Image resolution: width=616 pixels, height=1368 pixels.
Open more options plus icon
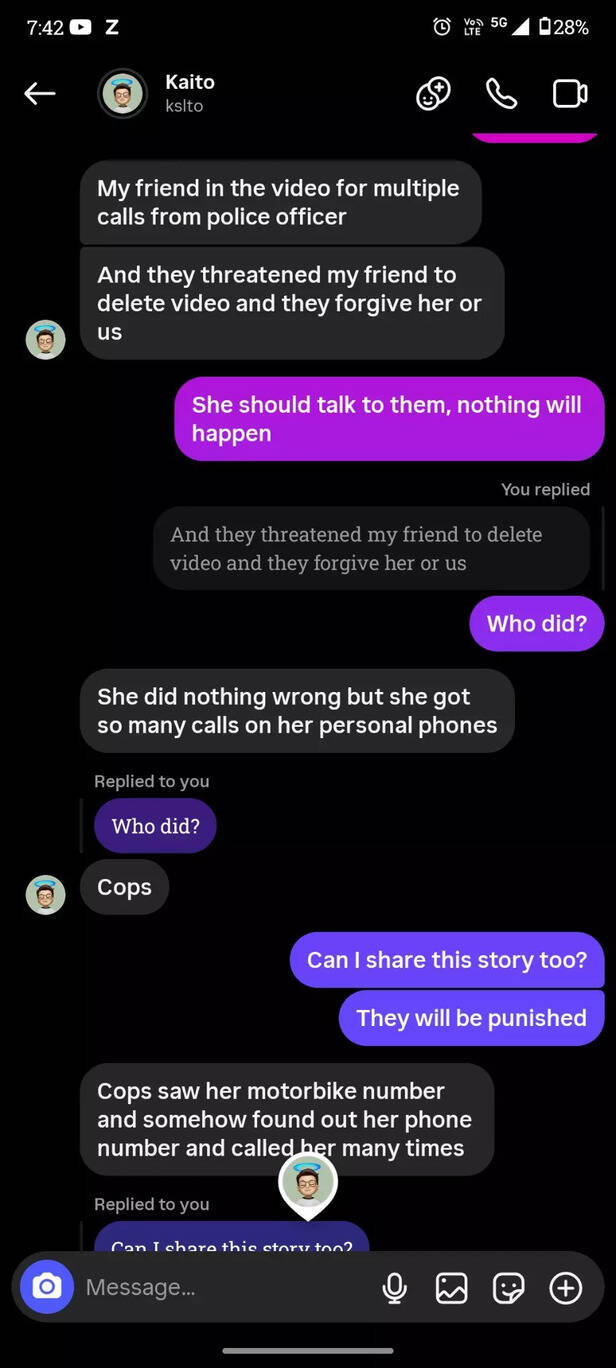pos(566,1288)
